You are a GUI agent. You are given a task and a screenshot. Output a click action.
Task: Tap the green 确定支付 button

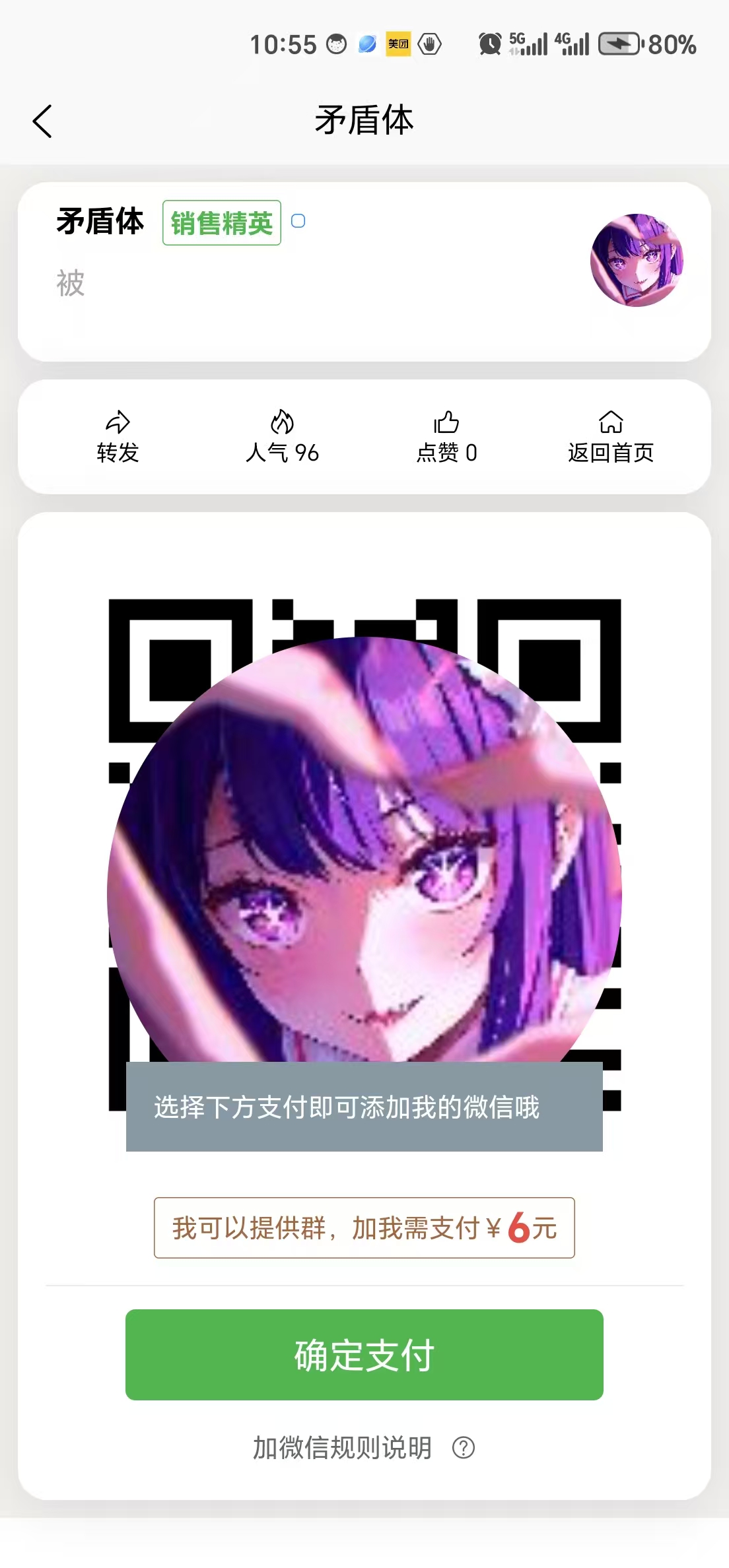[x=364, y=1354]
